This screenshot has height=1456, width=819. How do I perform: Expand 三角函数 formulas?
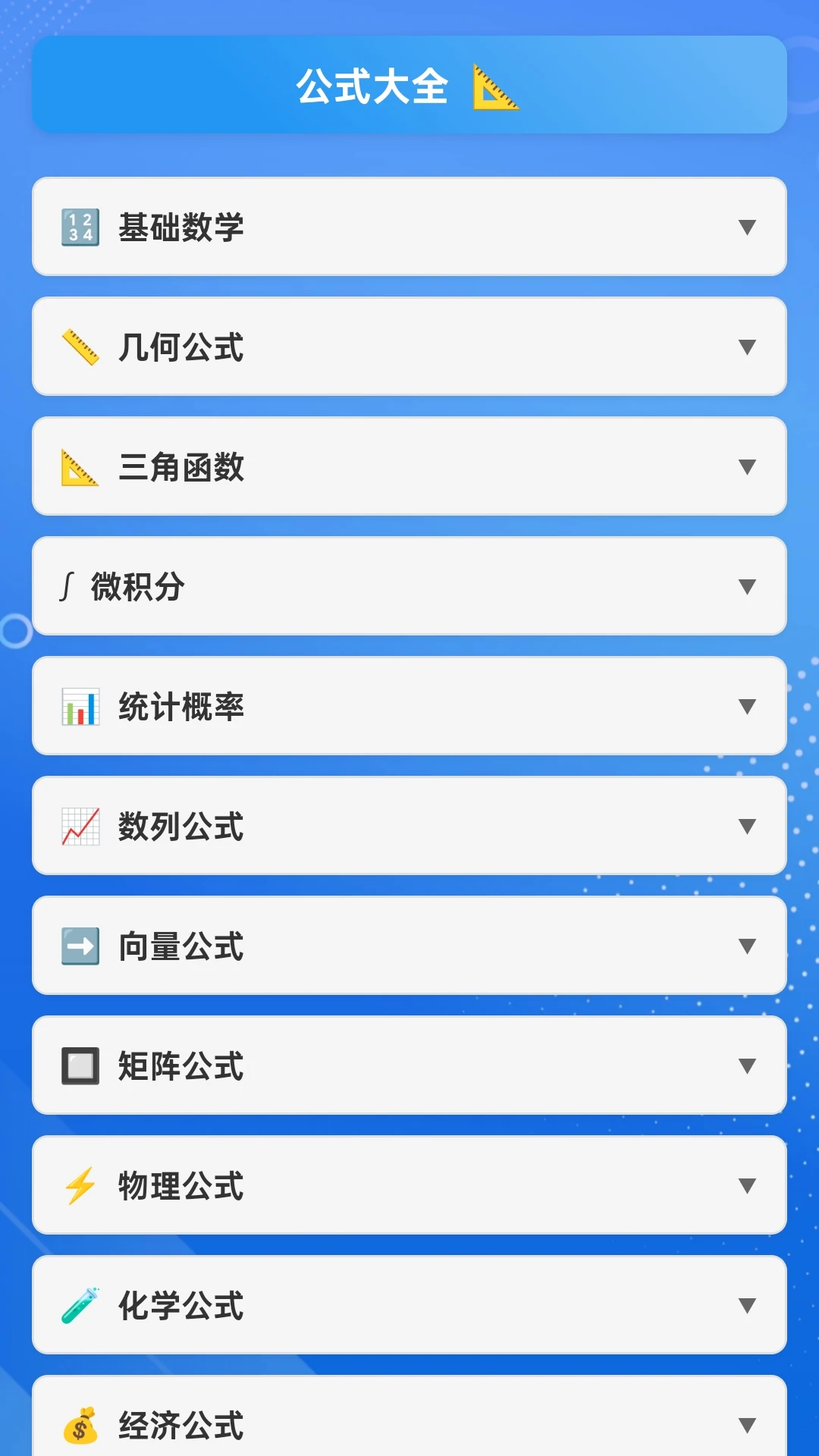tap(409, 466)
